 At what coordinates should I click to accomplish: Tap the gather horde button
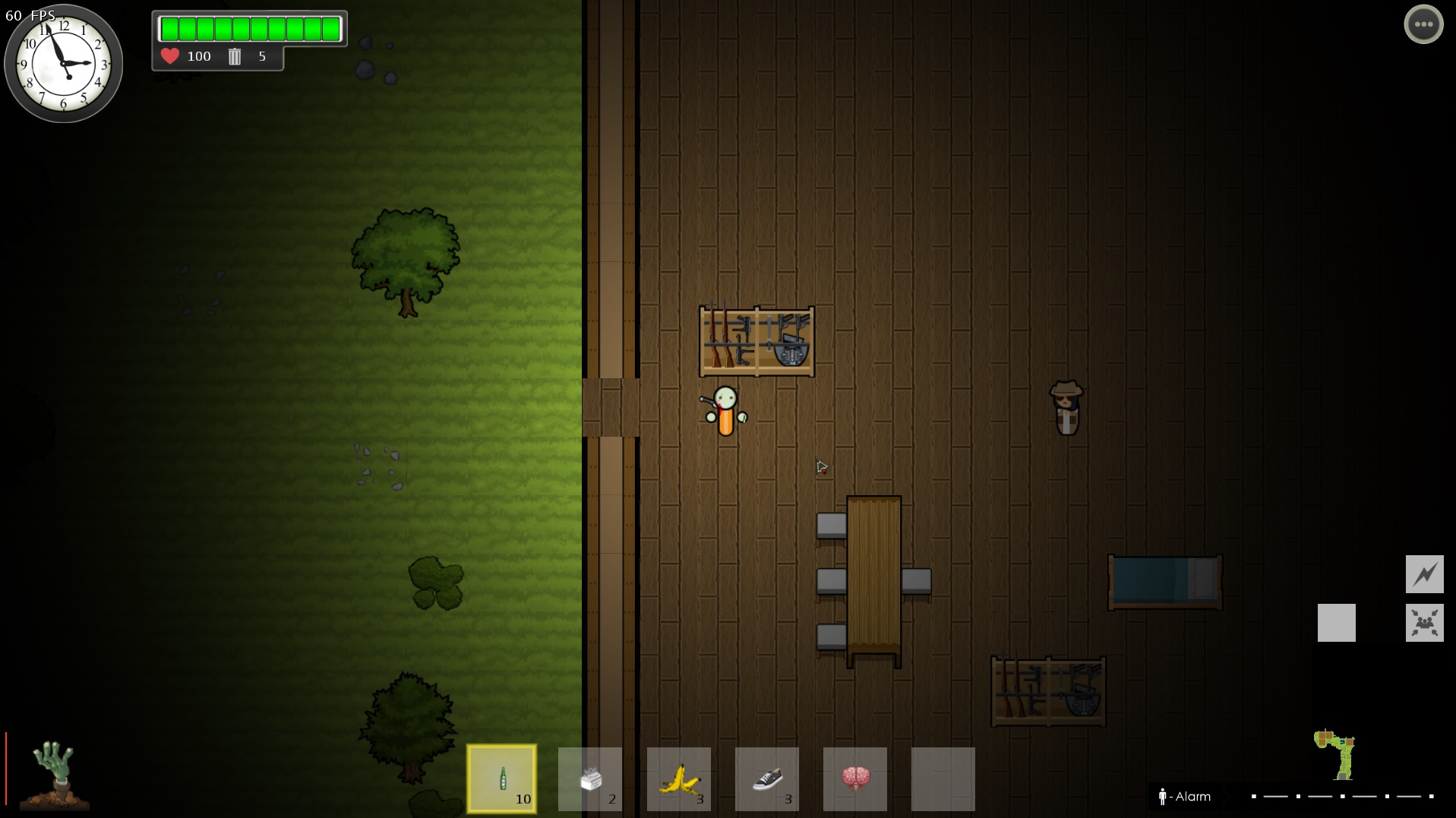pyautogui.click(x=1424, y=623)
